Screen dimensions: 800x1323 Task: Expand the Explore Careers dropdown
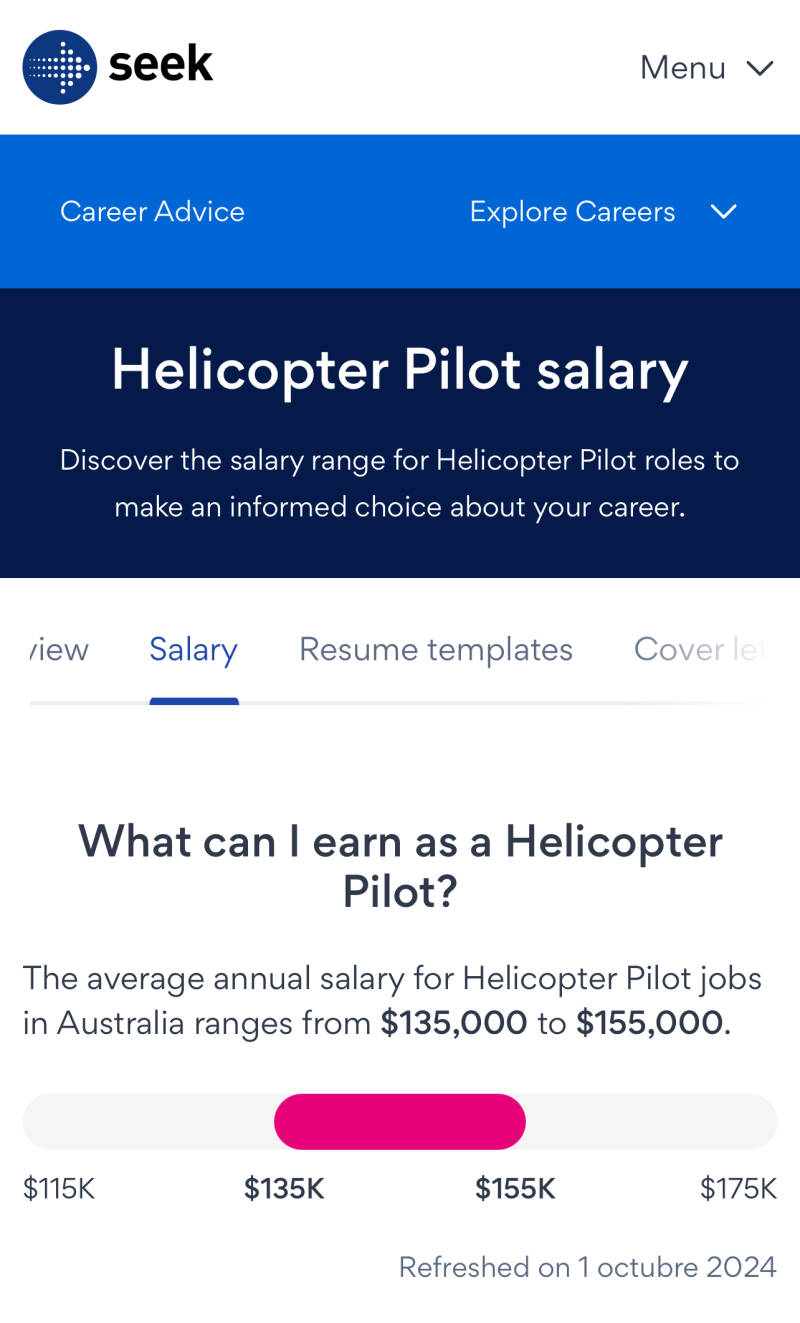pyautogui.click(x=602, y=212)
